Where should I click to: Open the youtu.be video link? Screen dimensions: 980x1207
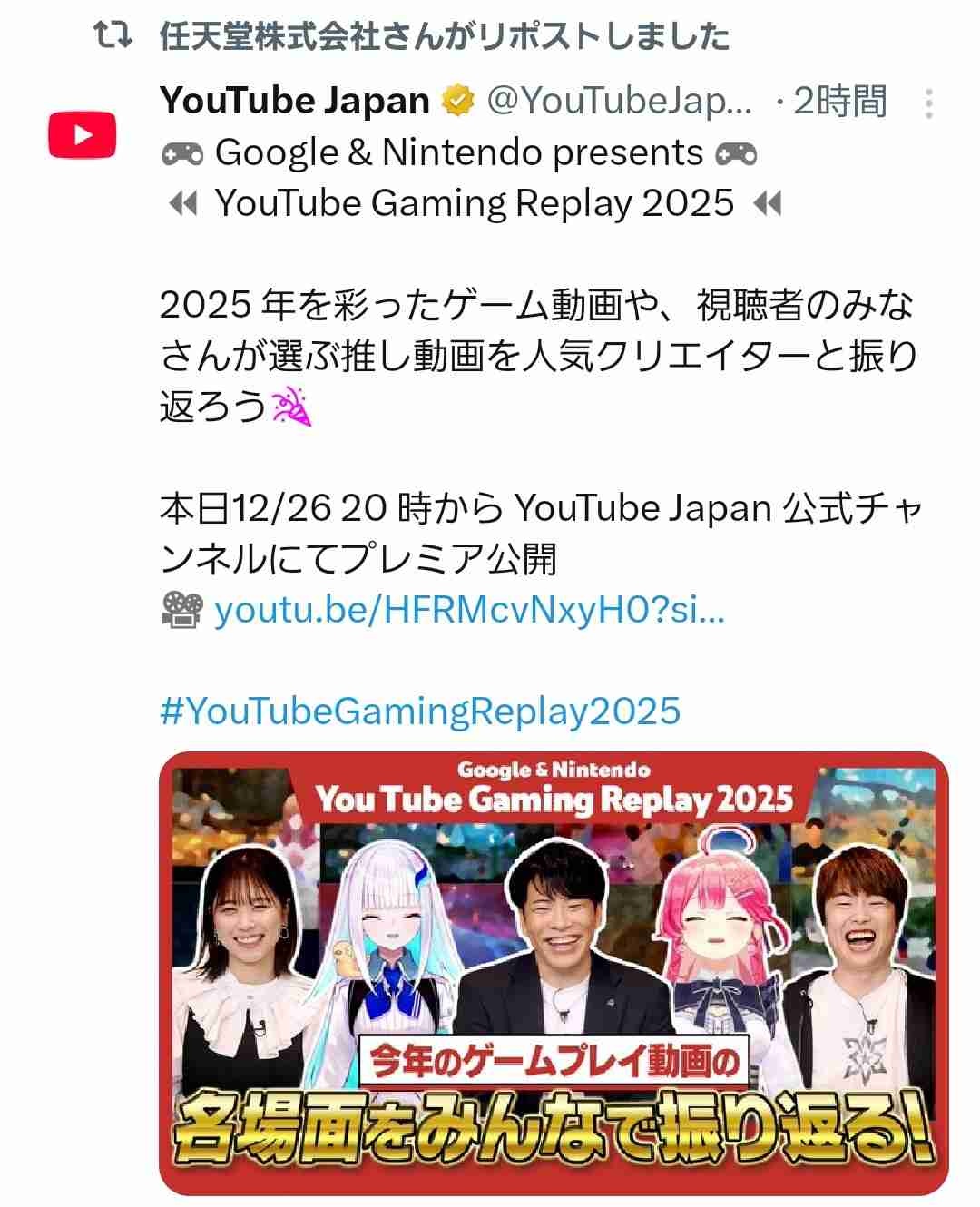click(469, 611)
